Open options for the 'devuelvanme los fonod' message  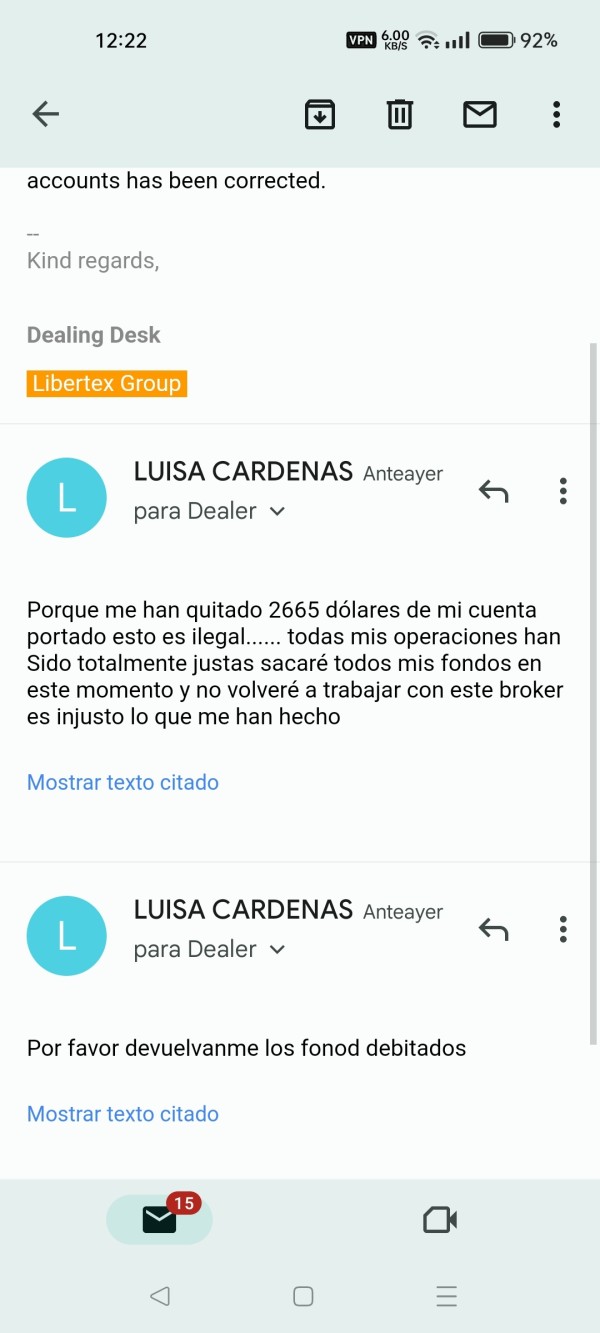click(x=563, y=929)
